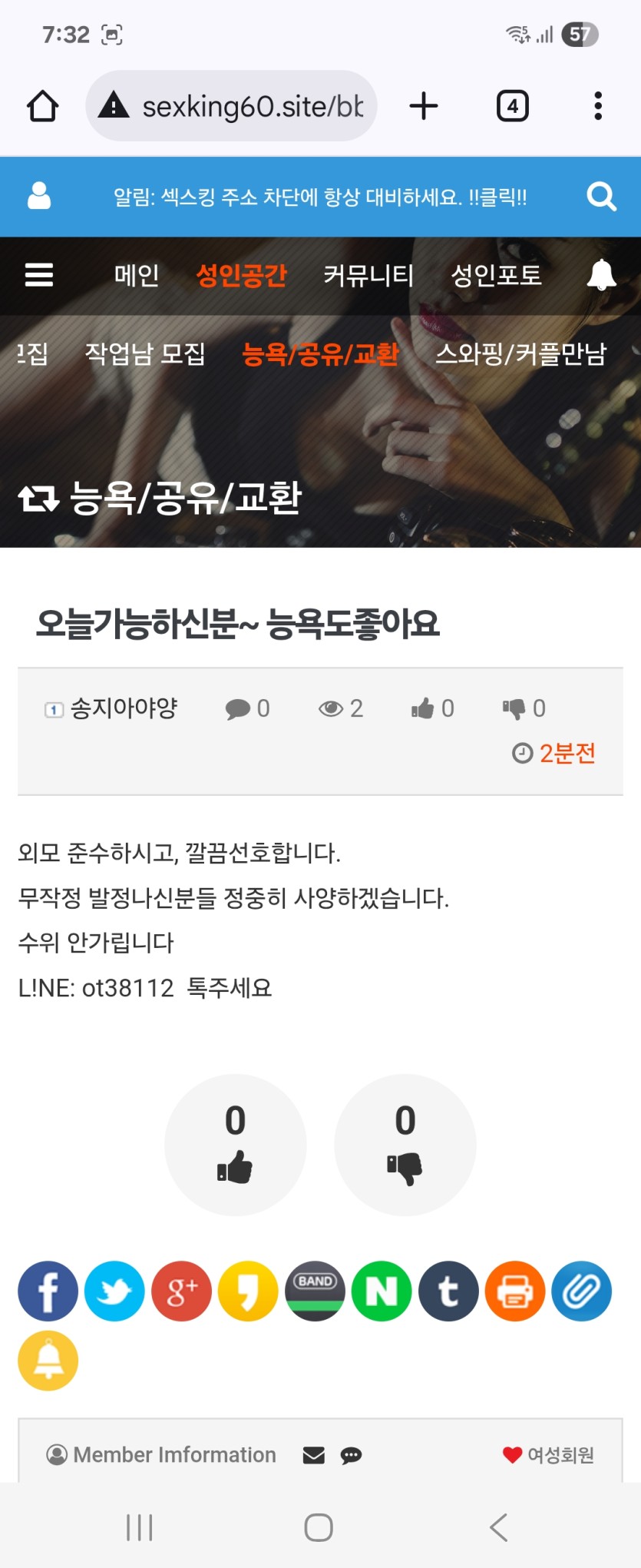Open the white notification bell in the header
Screen dimensions: 641x1568
(x=601, y=274)
